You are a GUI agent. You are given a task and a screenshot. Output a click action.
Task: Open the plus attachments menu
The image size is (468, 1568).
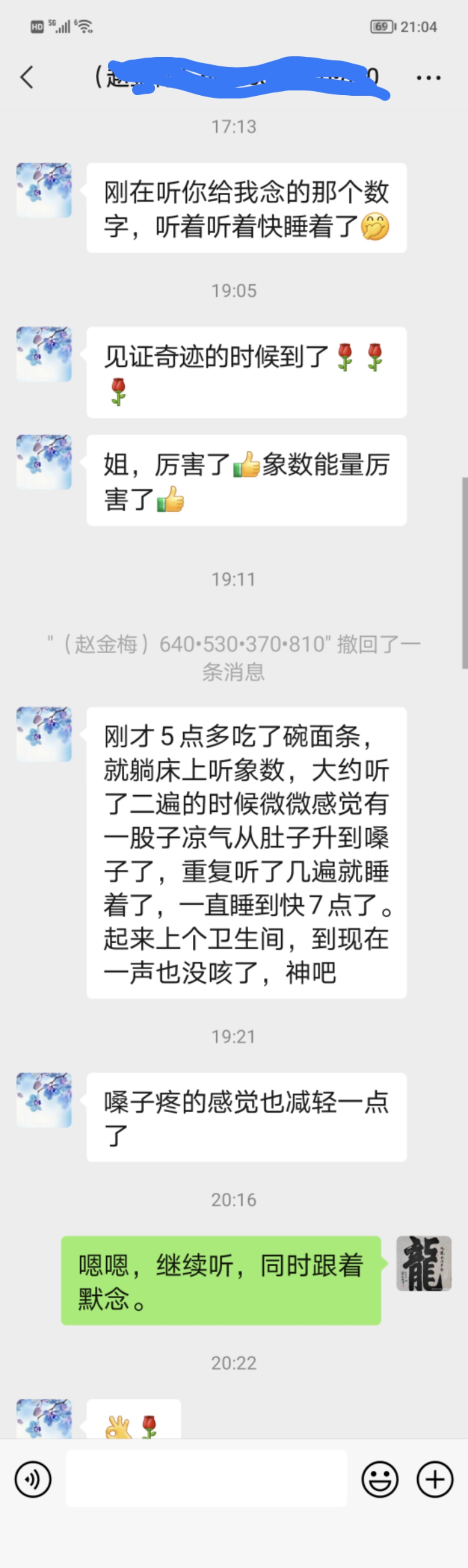(x=435, y=1479)
